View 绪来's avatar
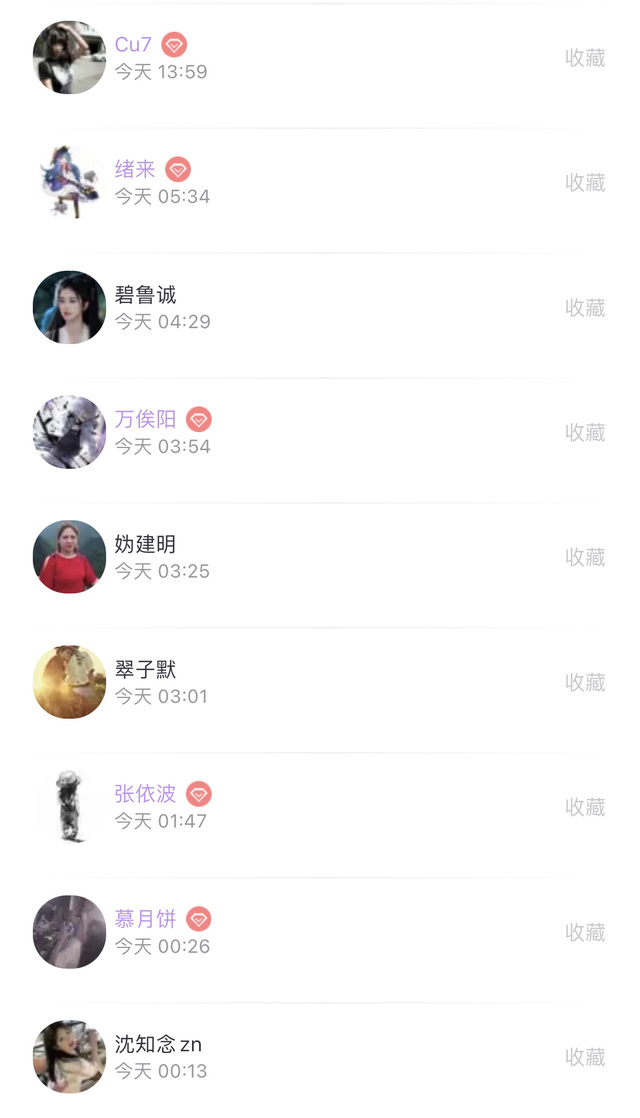 point(69,183)
